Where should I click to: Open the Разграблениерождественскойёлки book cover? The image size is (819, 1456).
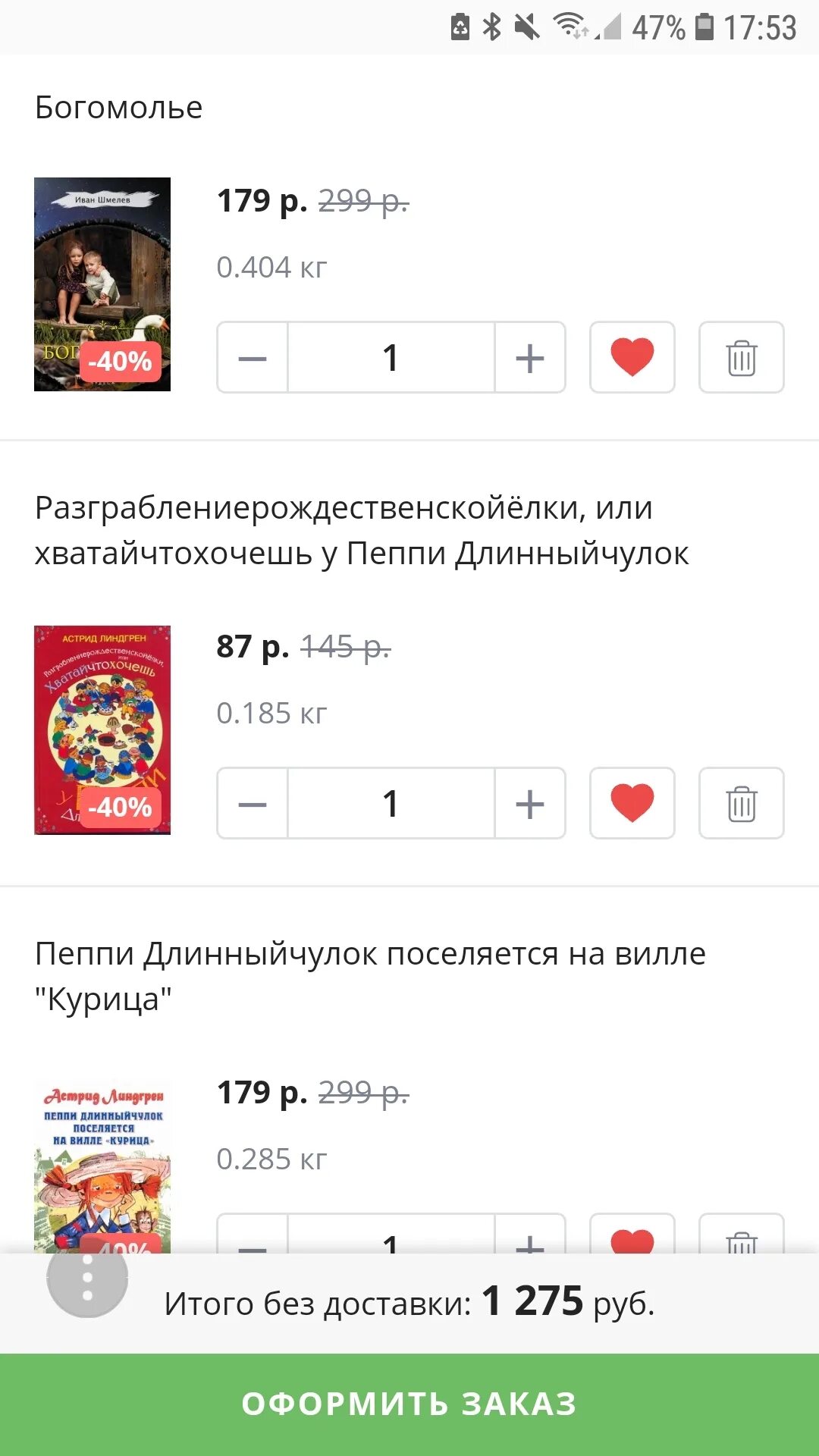point(102,730)
